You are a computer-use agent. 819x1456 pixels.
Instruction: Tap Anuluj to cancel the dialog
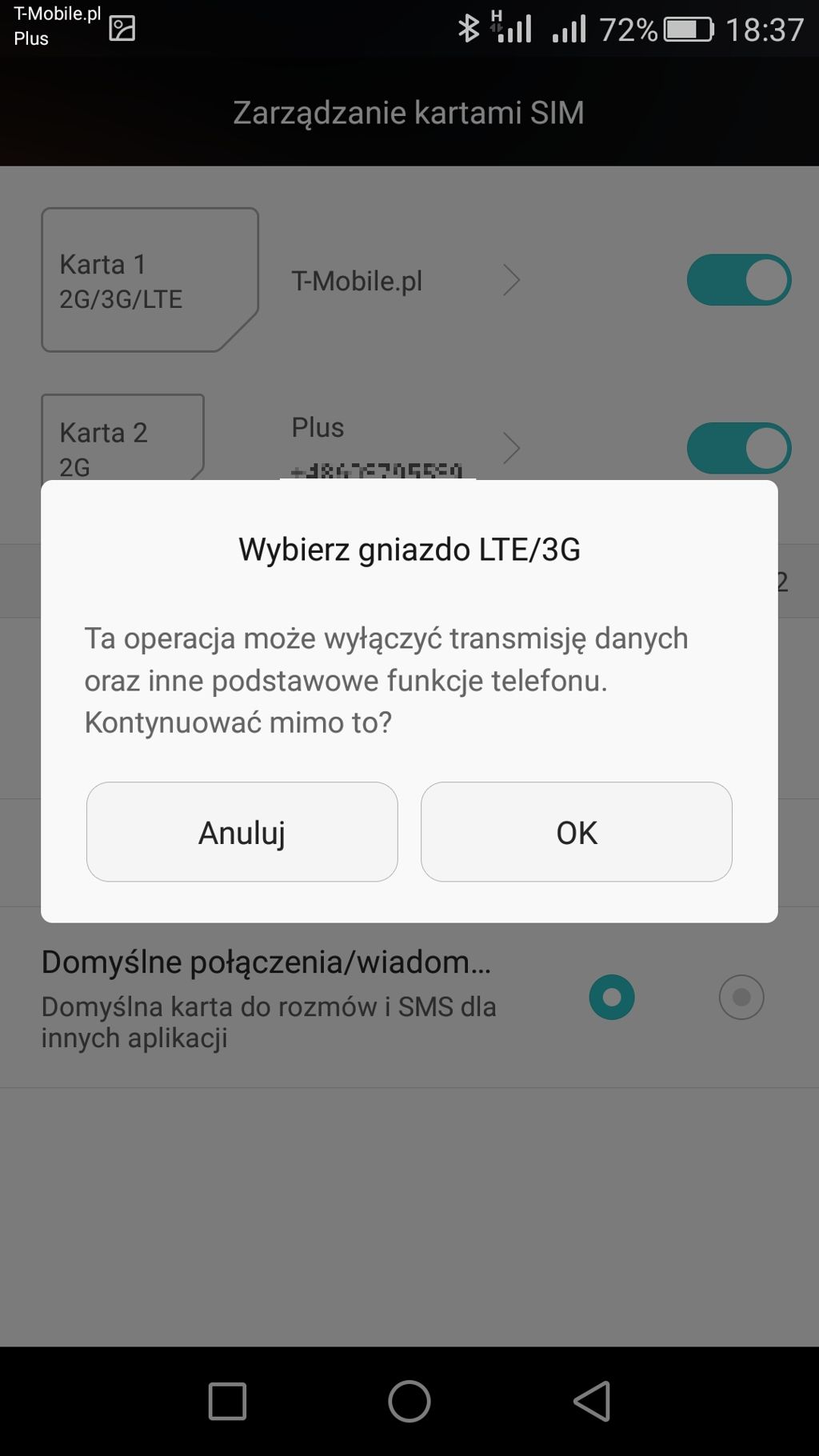pyautogui.click(x=242, y=832)
